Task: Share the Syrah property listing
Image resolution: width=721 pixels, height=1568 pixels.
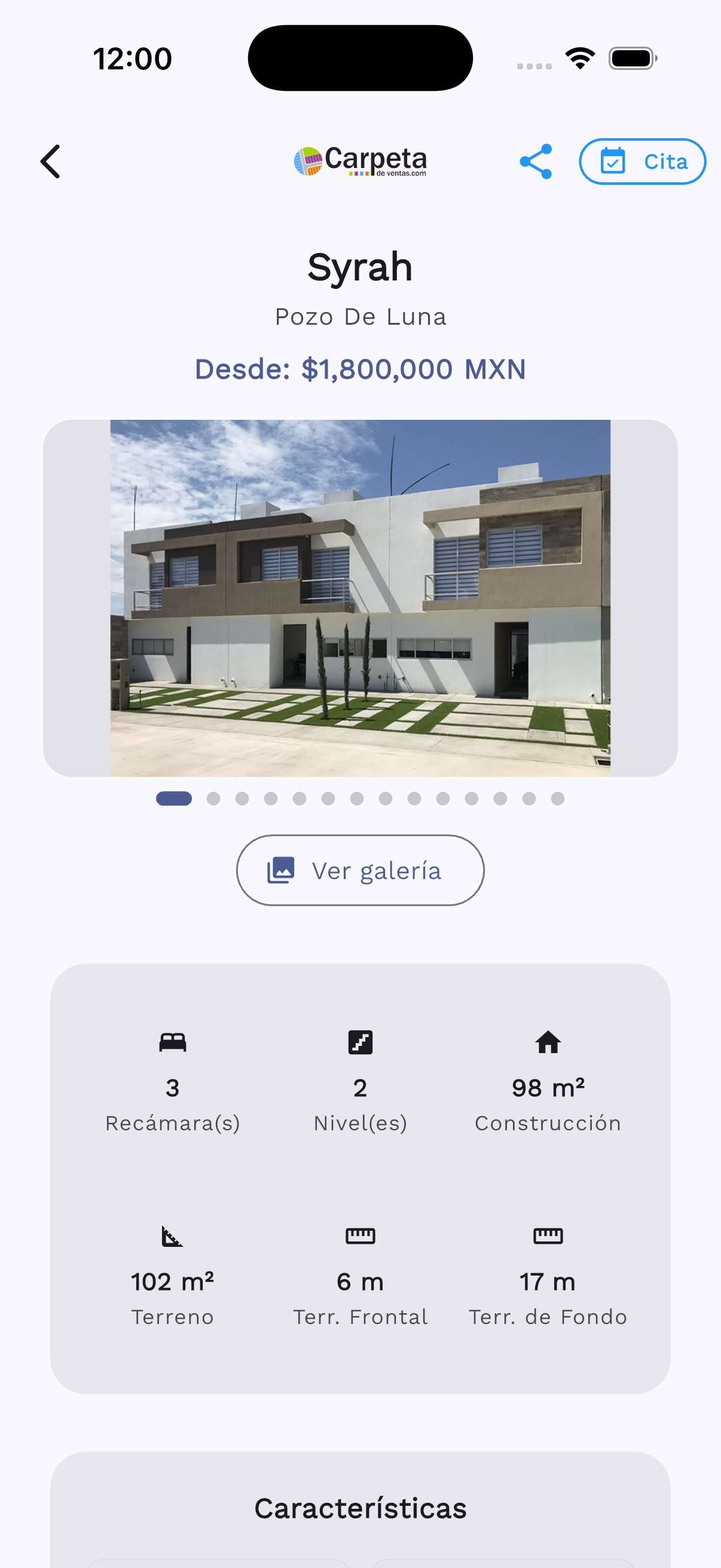Action: 536,161
